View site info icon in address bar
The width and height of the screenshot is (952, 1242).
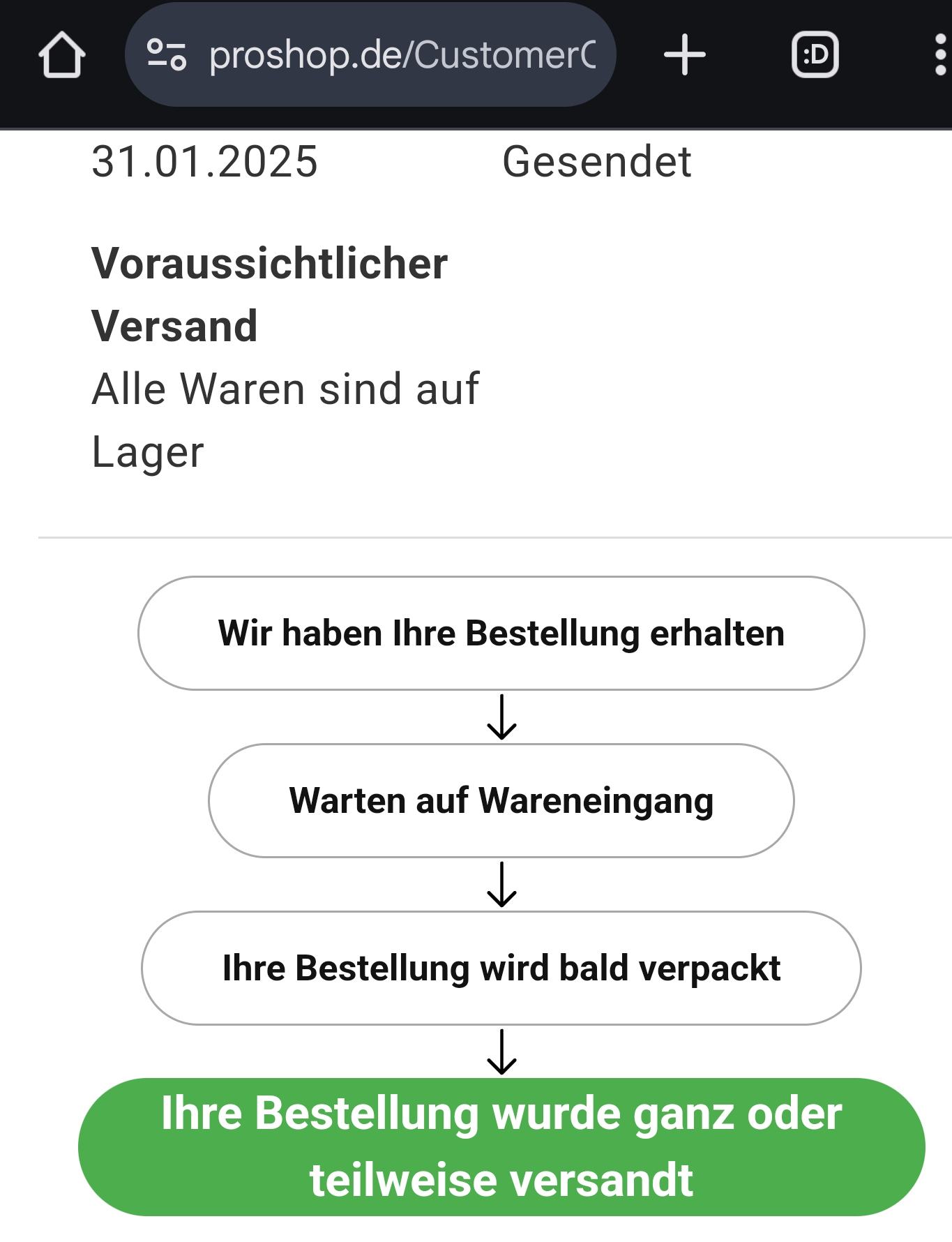167,54
